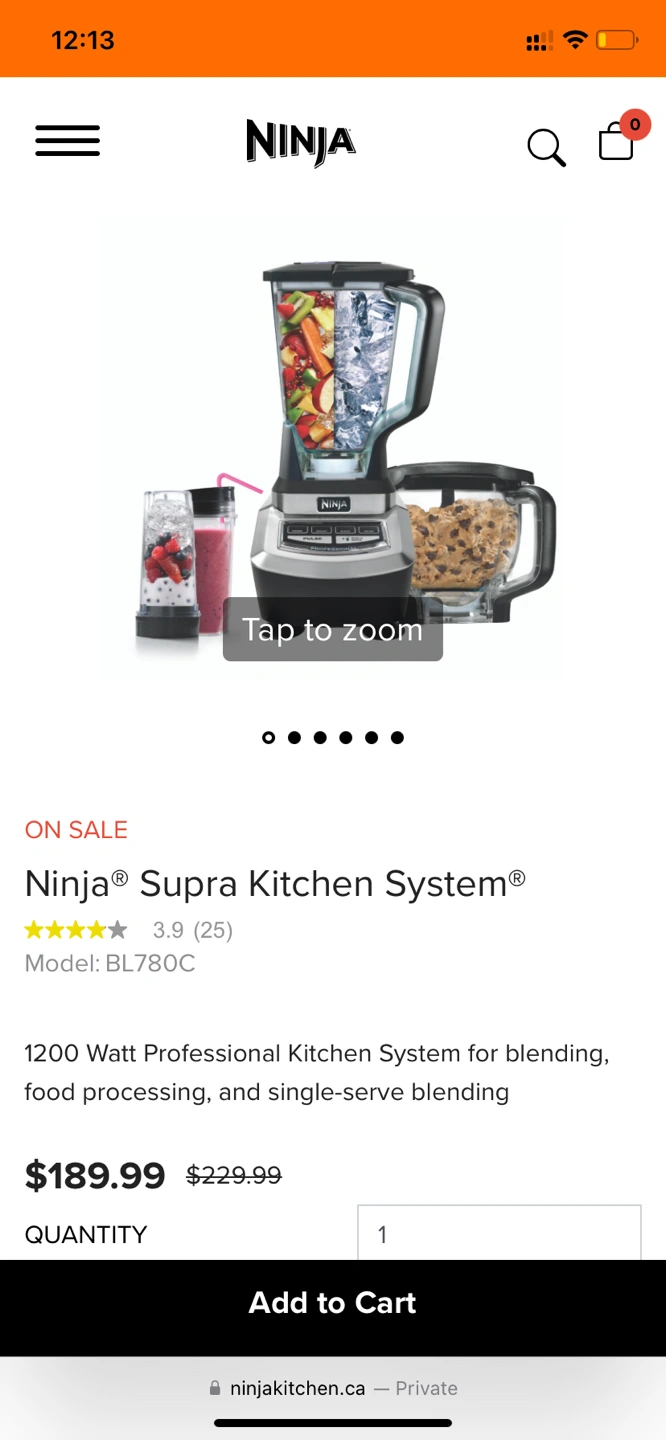
Task: Open the shopping cart
Action: [x=617, y=141]
